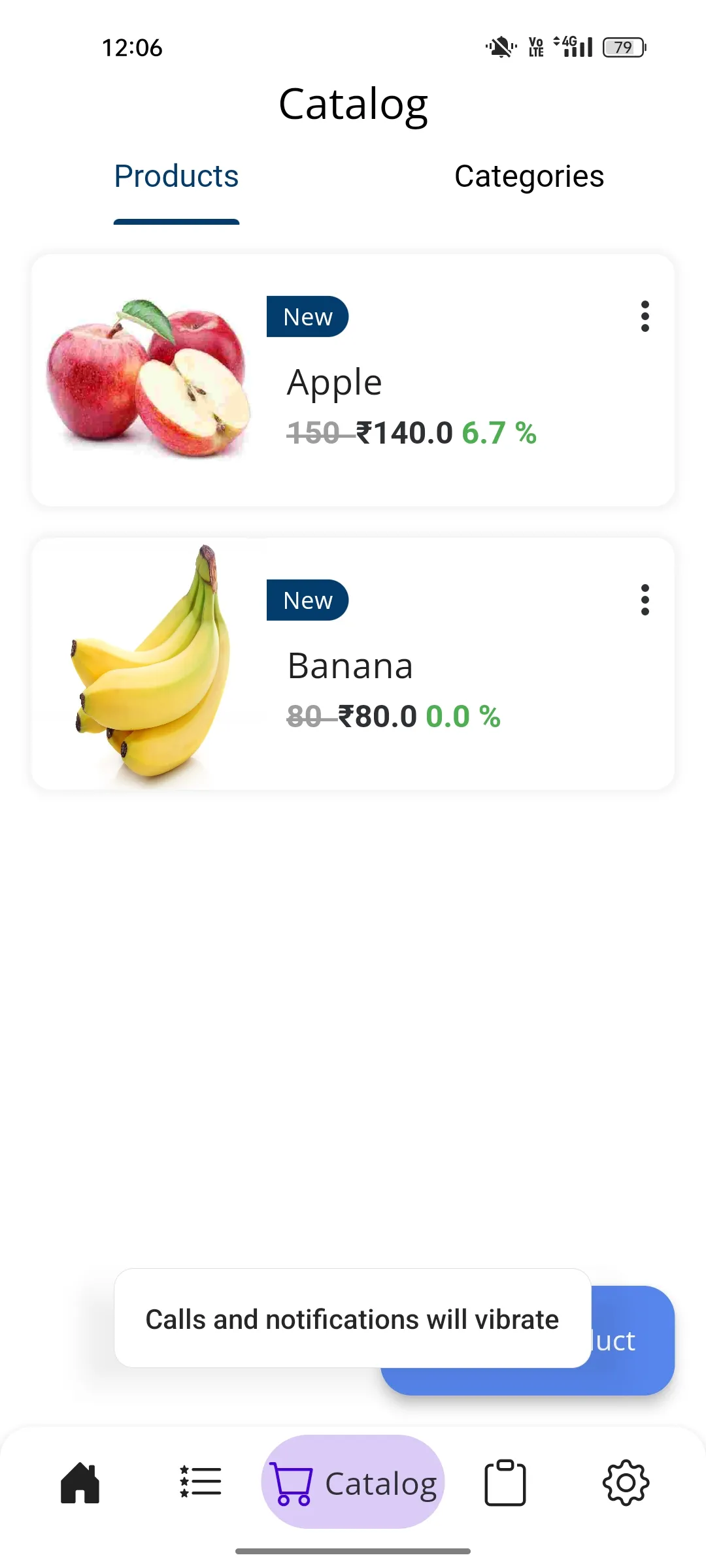Open the Apple product card
Screen dimensions: 706x1568
[x=353, y=380]
